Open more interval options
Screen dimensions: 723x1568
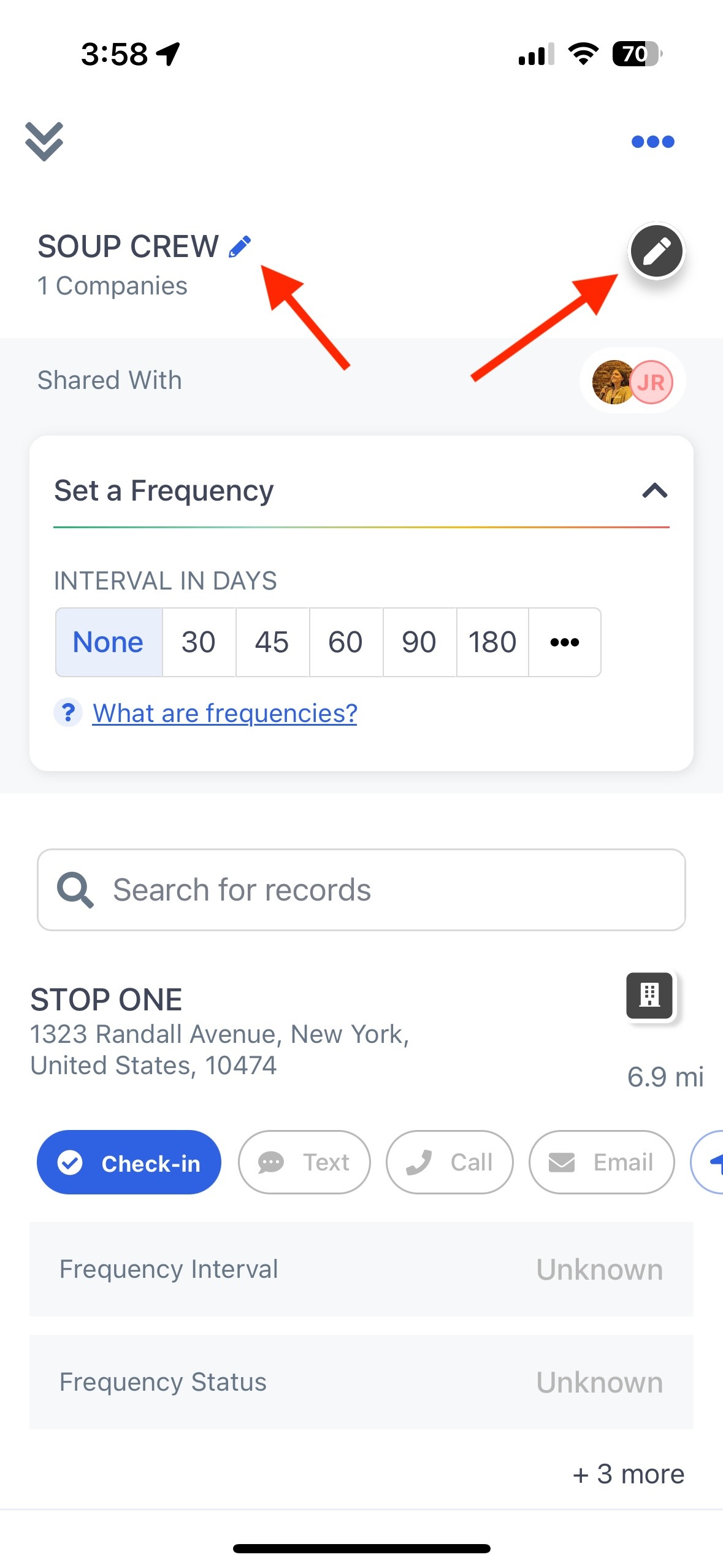(565, 642)
